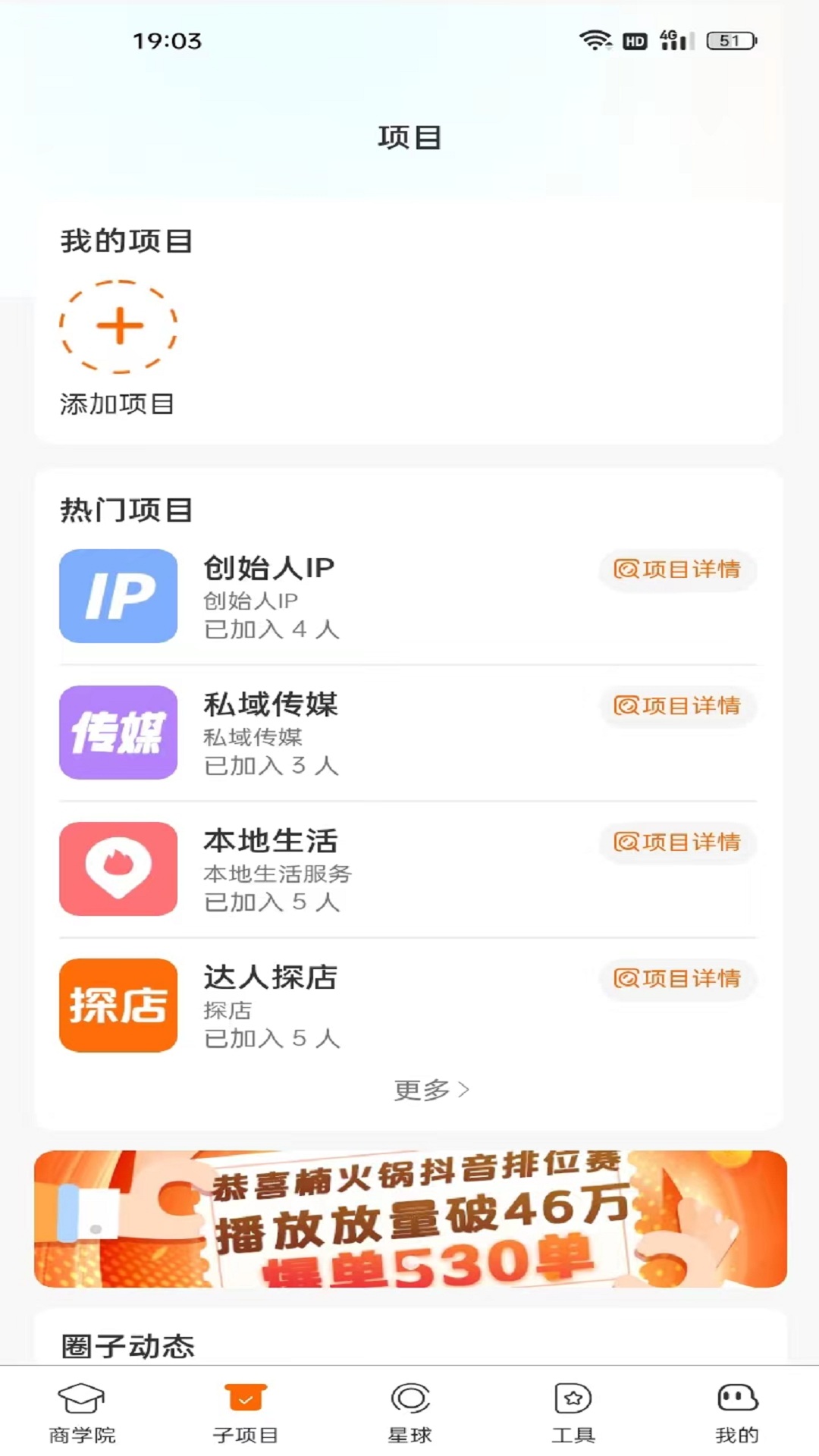Tap the dashed plus icon to add a project
The width and height of the screenshot is (819, 1456).
(118, 328)
